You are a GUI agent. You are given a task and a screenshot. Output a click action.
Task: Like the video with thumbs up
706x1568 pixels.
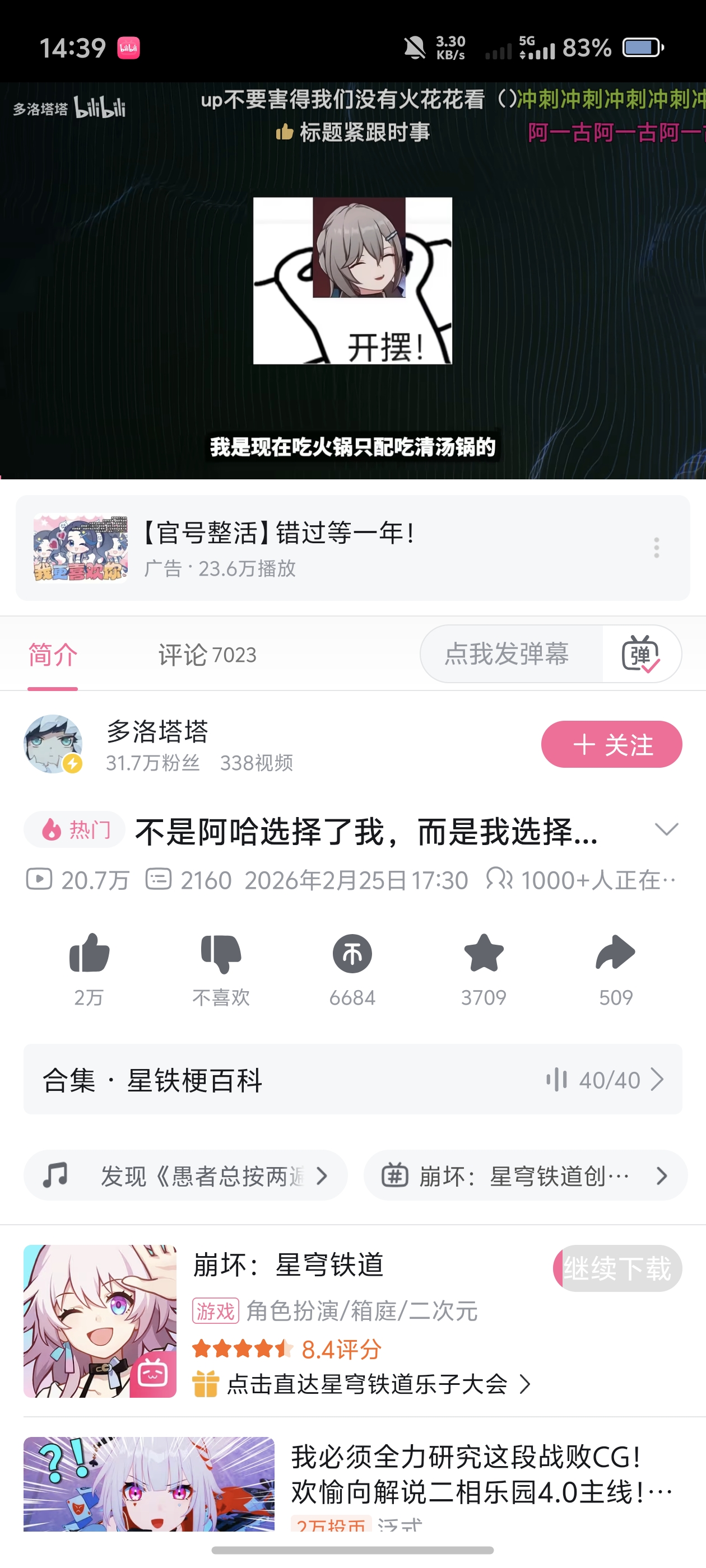point(89,953)
